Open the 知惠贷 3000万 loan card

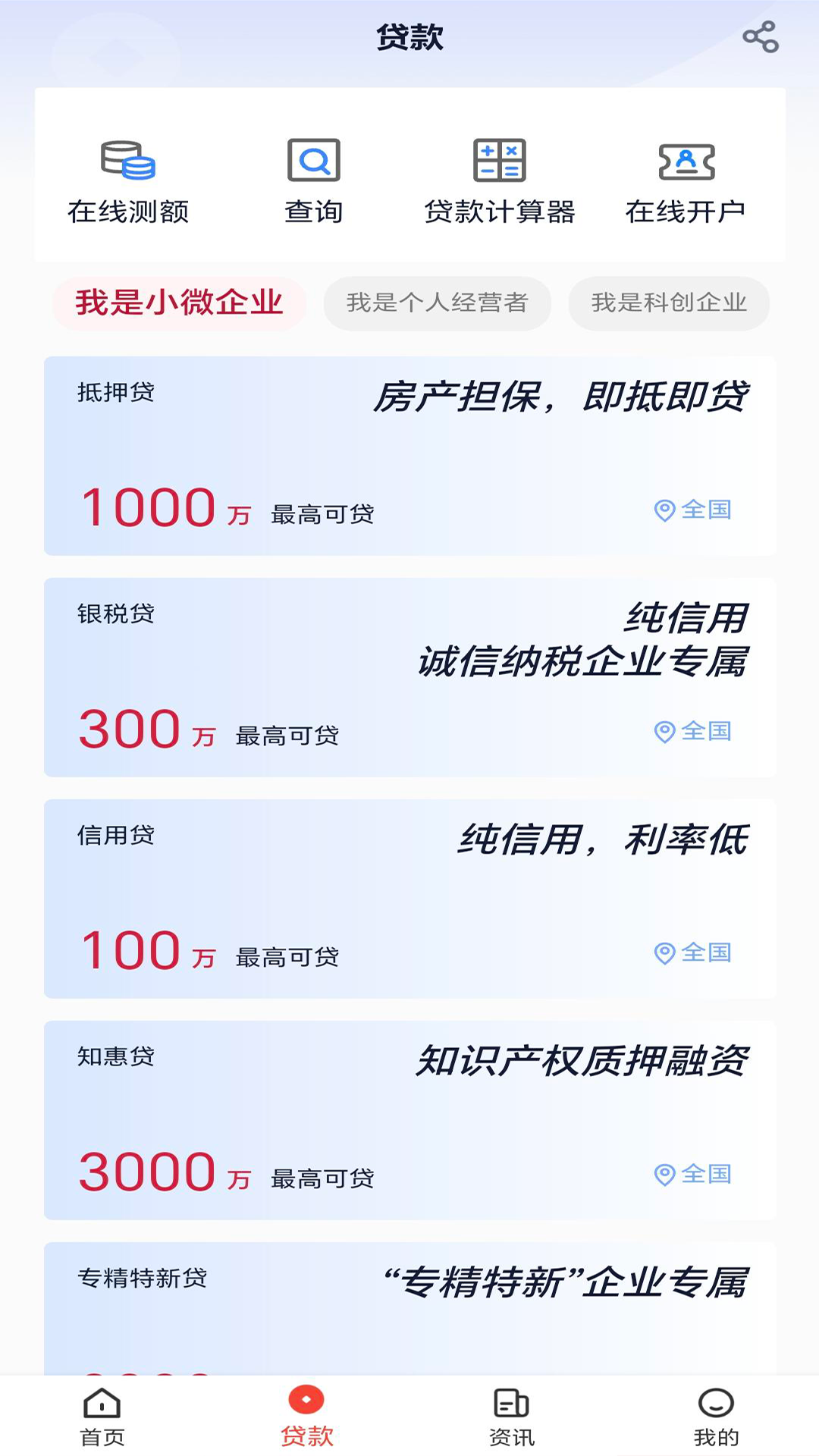(409, 1120)
